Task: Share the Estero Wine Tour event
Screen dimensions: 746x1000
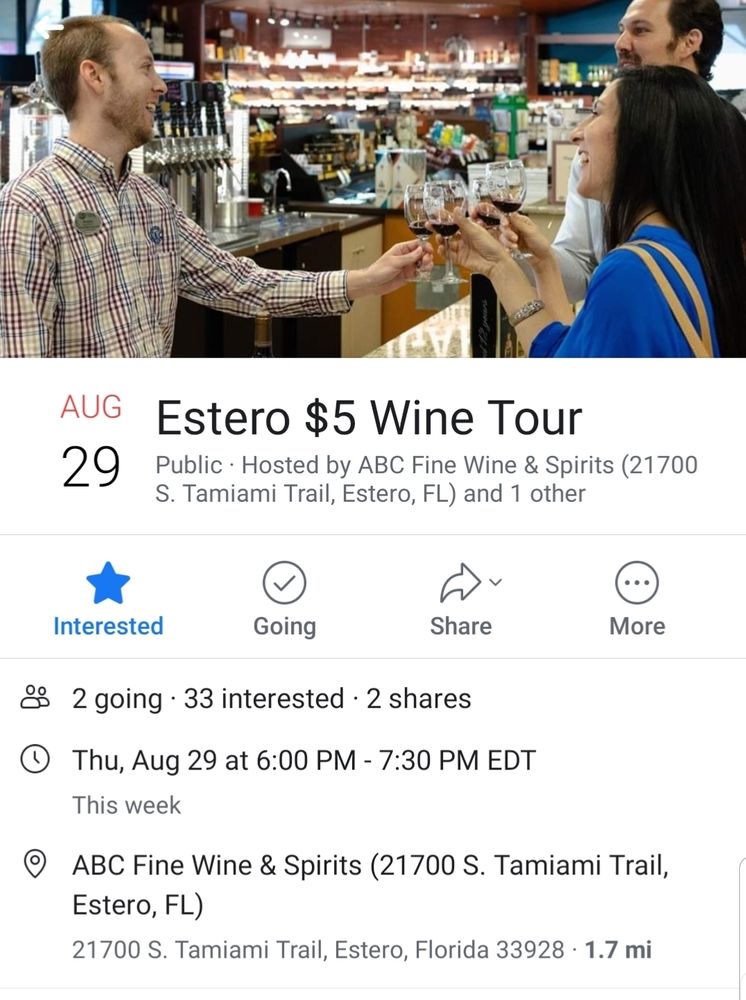Action: pyautogui.click(x=461, y=599)
